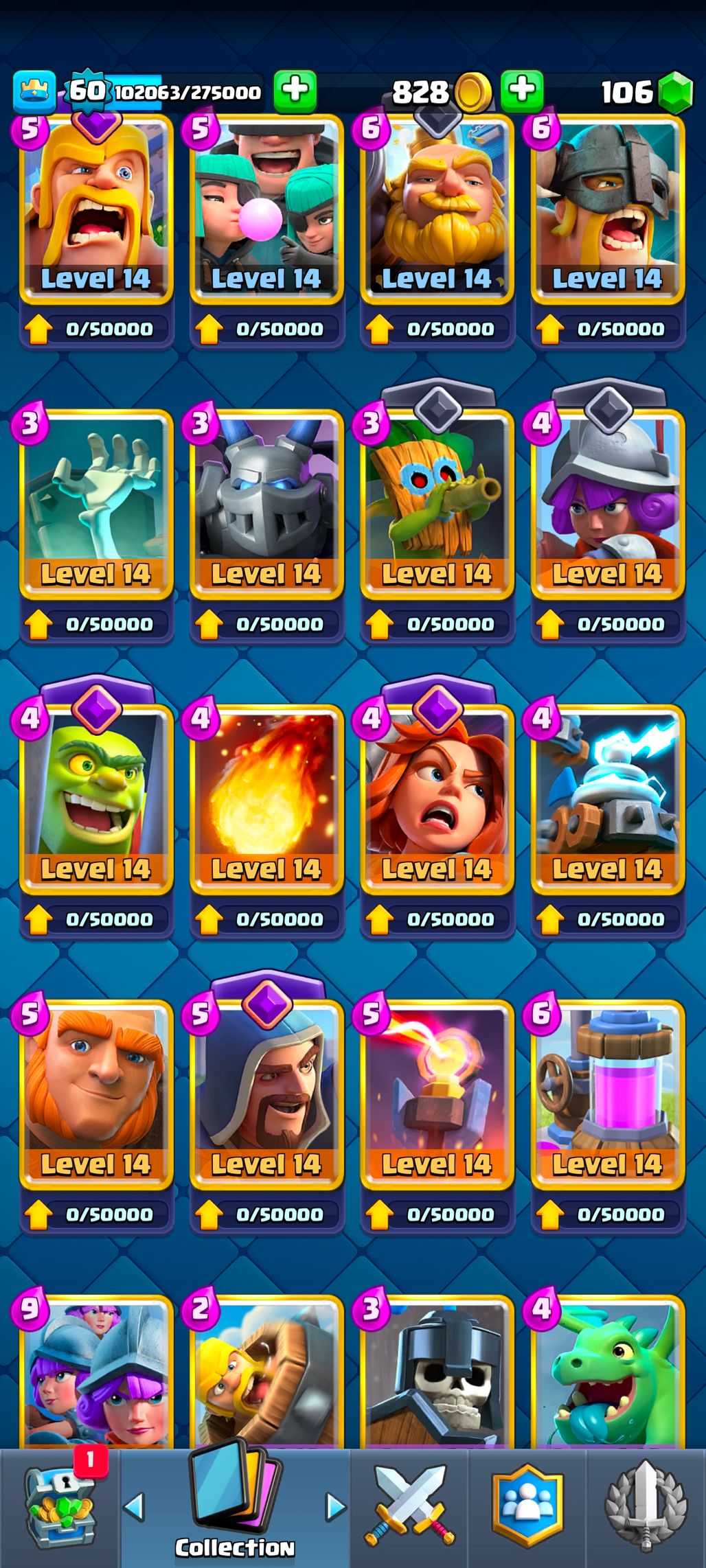Add gold with the plus button
This screenshot has width=706, height=1568.
[x=522, y=91]
